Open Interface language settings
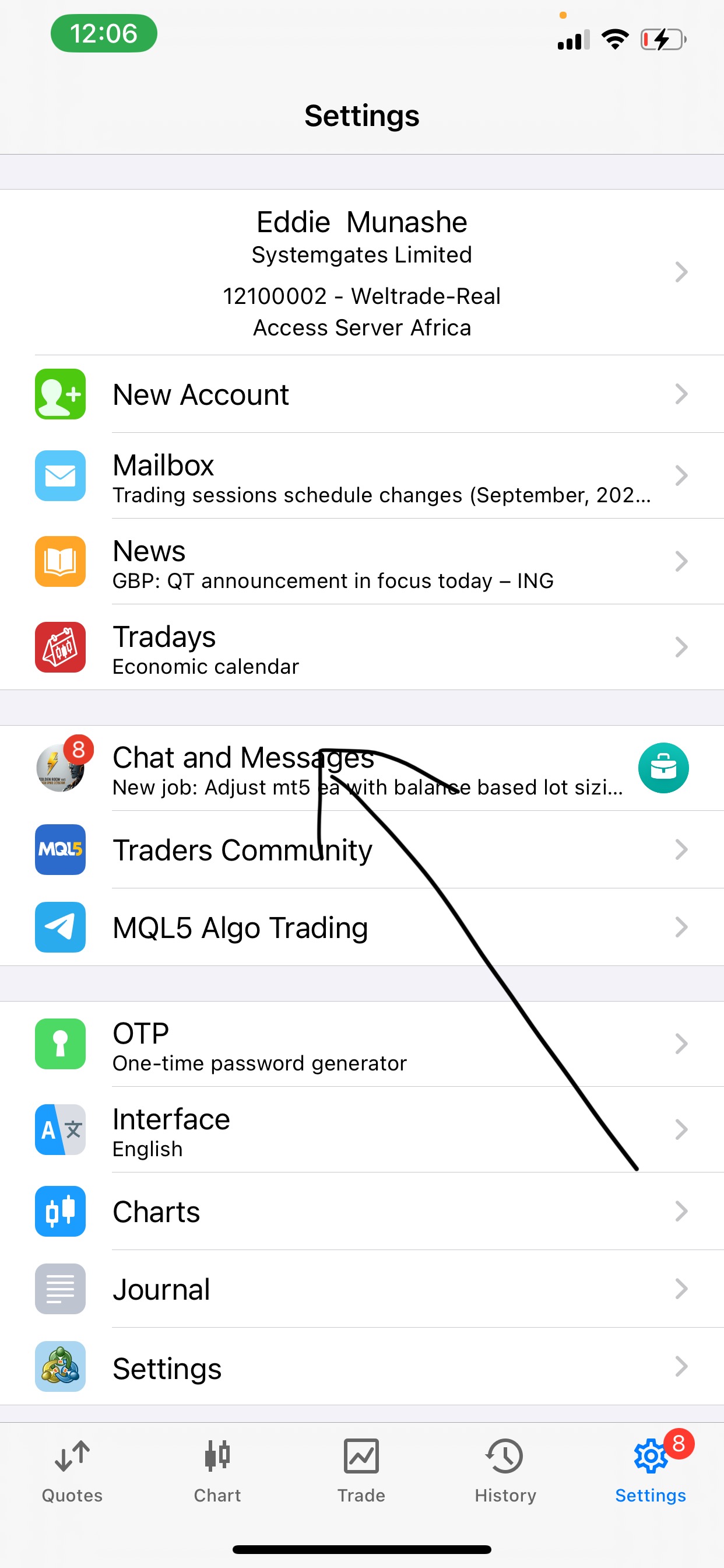The height and width of the screenshot is (1568, 724). [361, 1130]
